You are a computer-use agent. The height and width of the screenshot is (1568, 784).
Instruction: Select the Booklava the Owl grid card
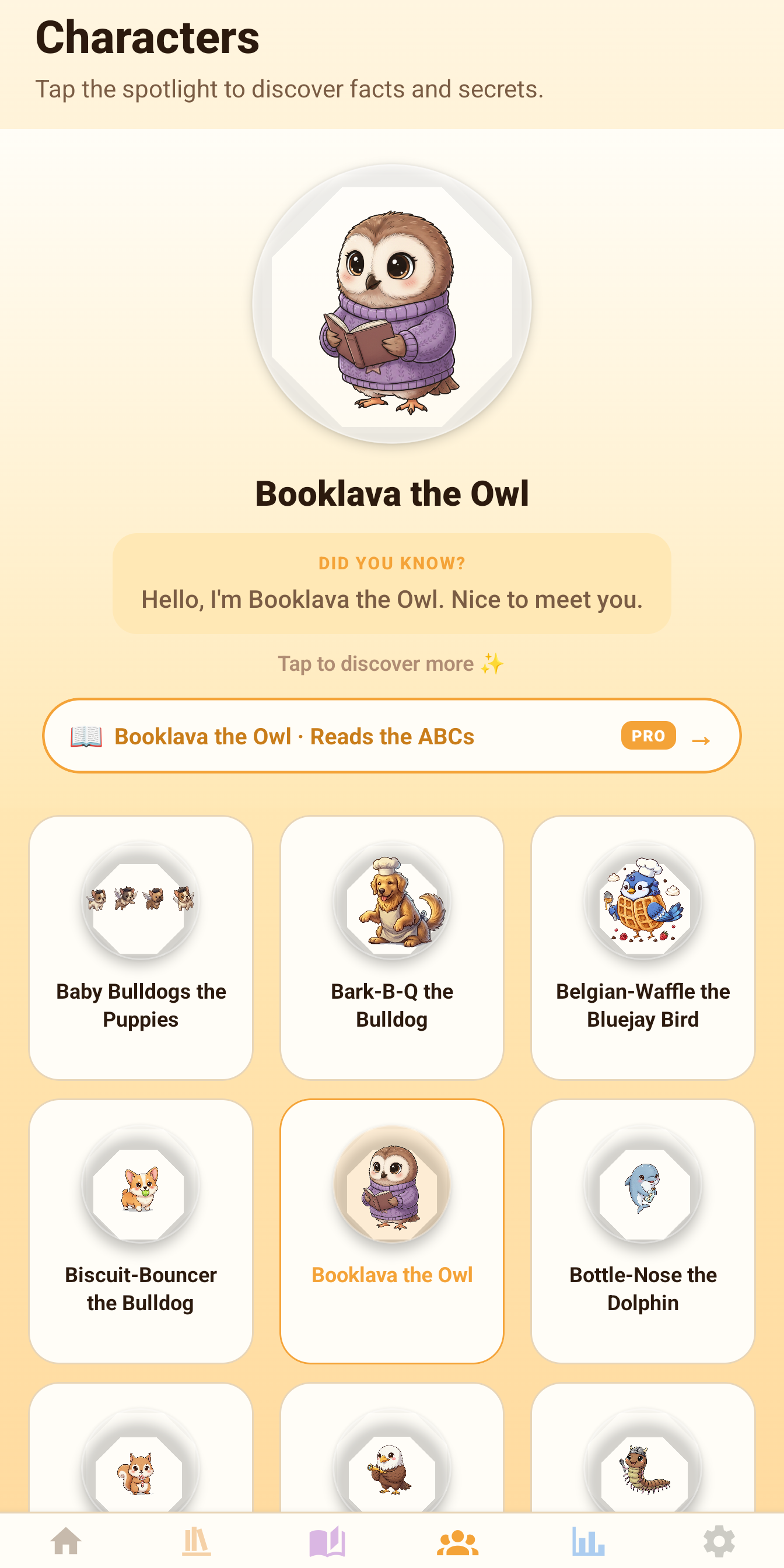[x=392, y=1230]
